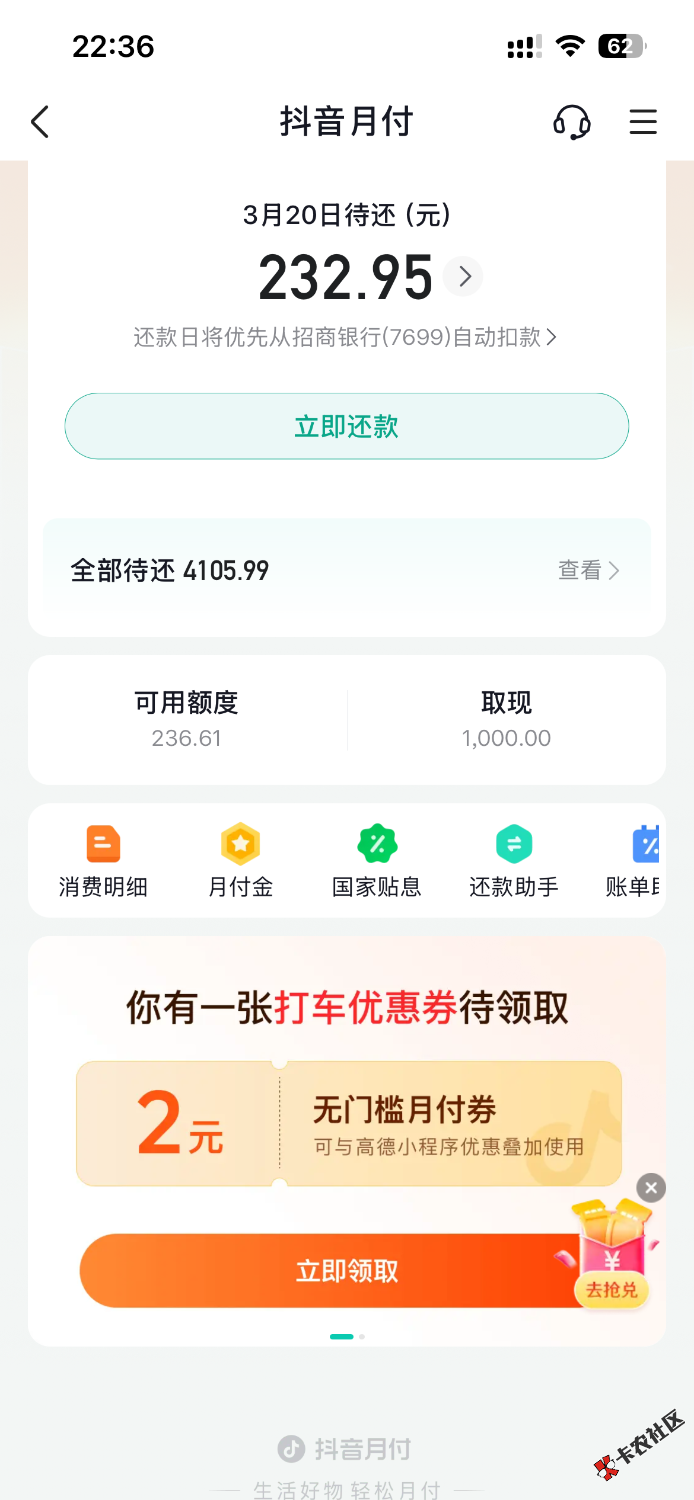Open the 2元 无门槛月付券 coupon

pyautogui.click(x=349, y=1124)
